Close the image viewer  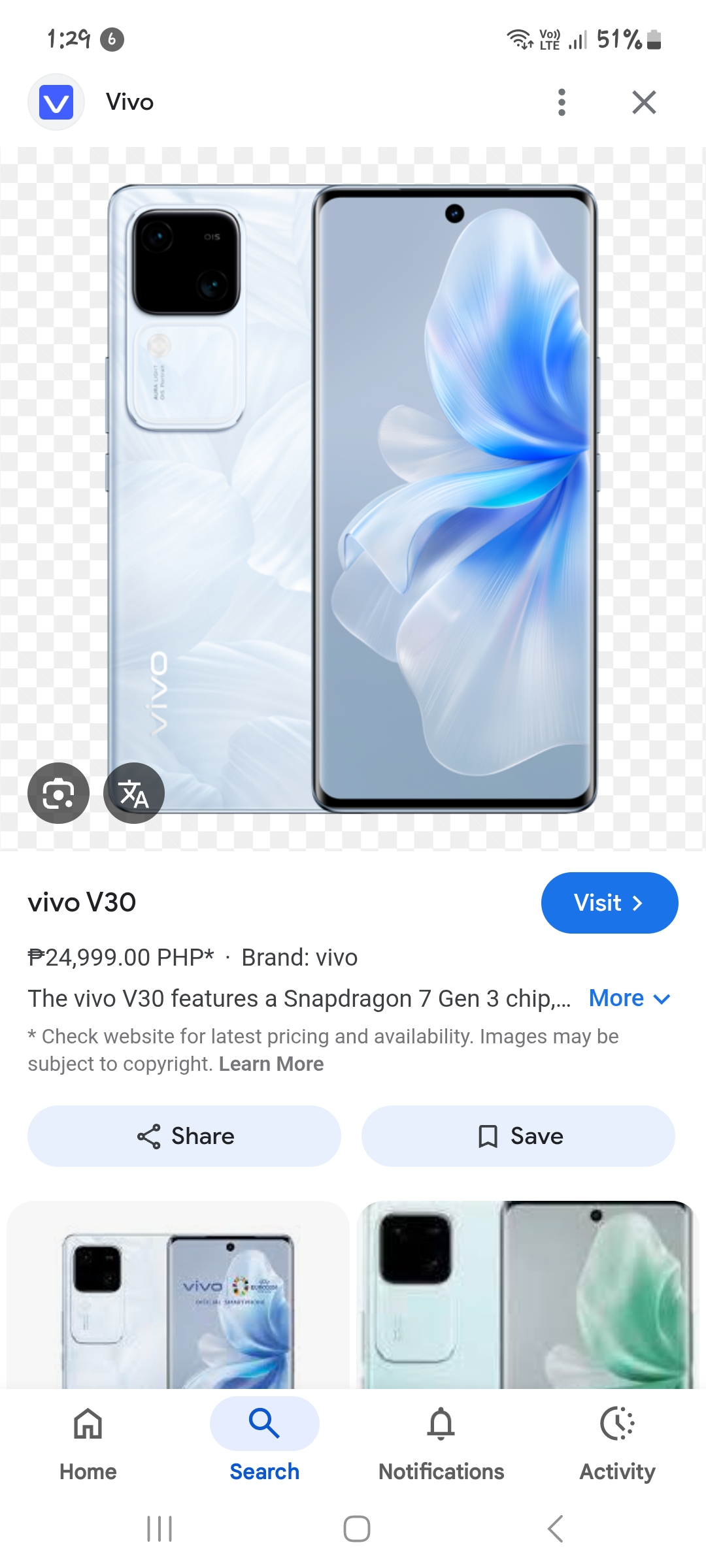tap(644, 103)
